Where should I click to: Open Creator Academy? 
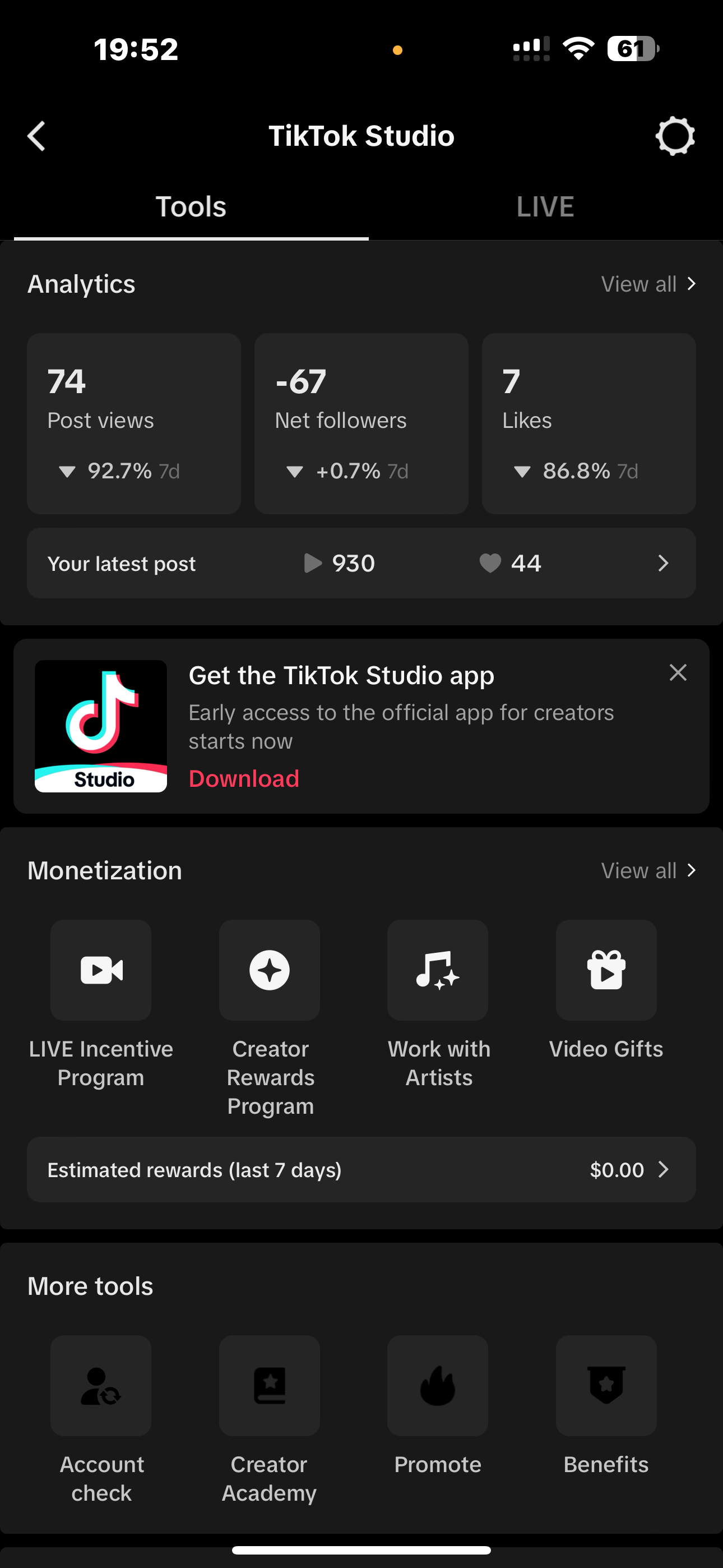270,1421
